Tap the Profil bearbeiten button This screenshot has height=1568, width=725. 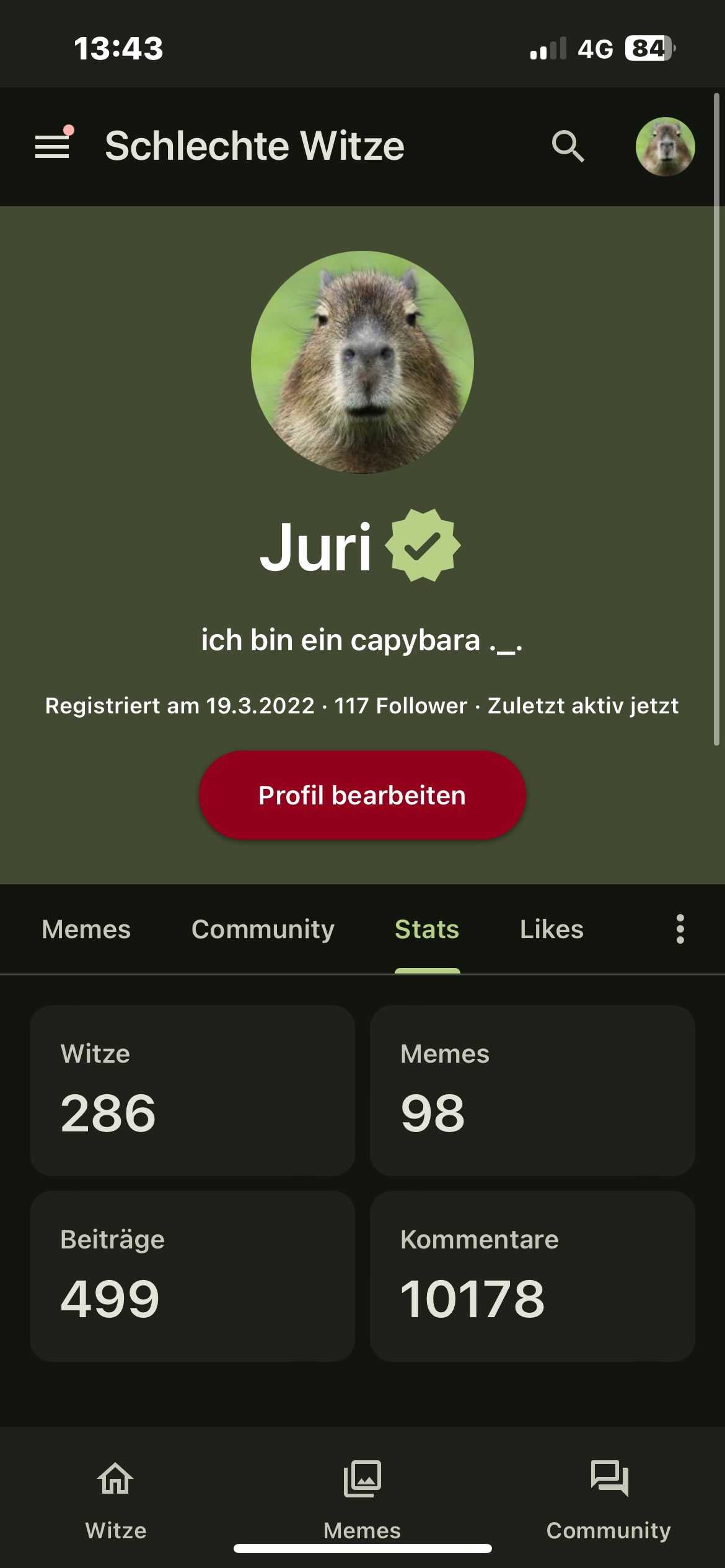(x=362, y=795)
